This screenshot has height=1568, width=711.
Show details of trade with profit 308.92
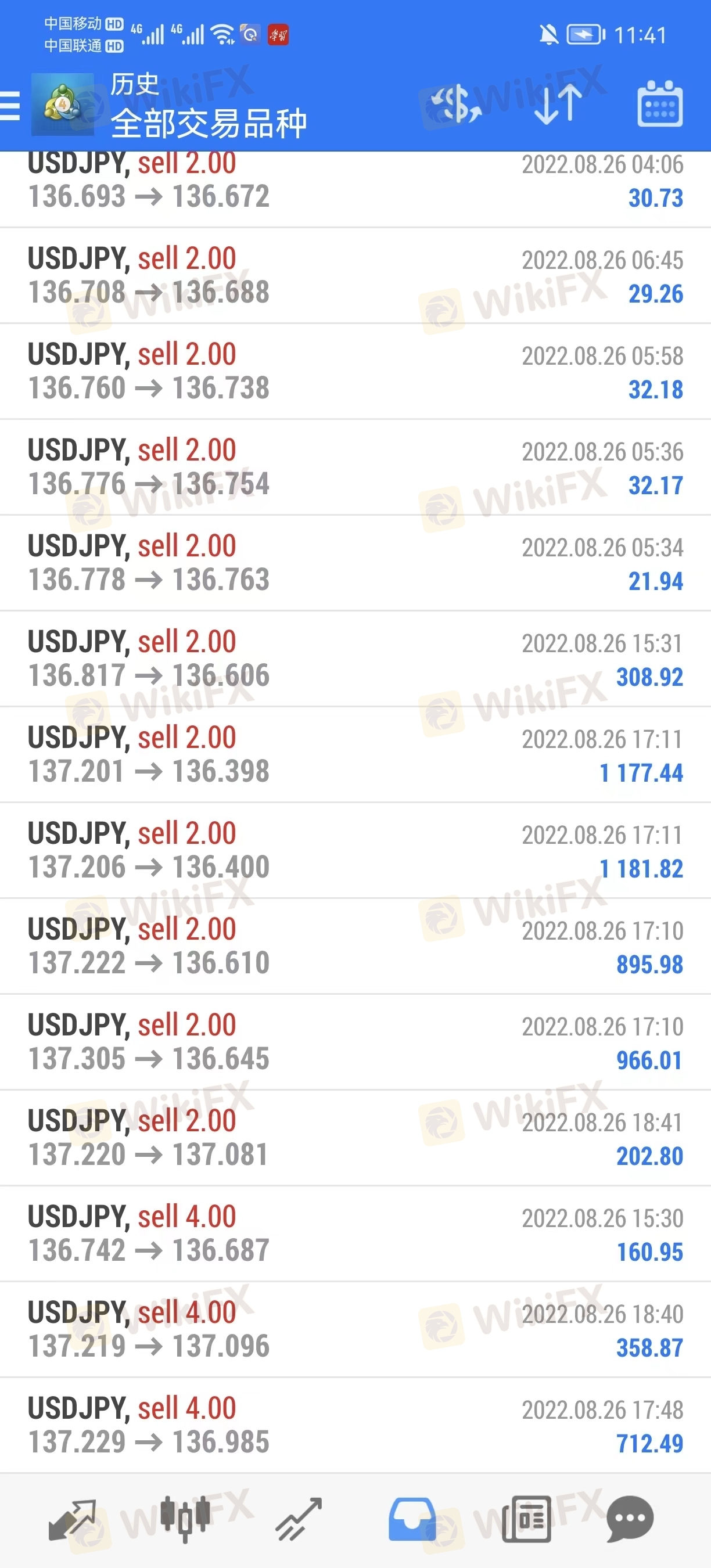pos(355,659)
